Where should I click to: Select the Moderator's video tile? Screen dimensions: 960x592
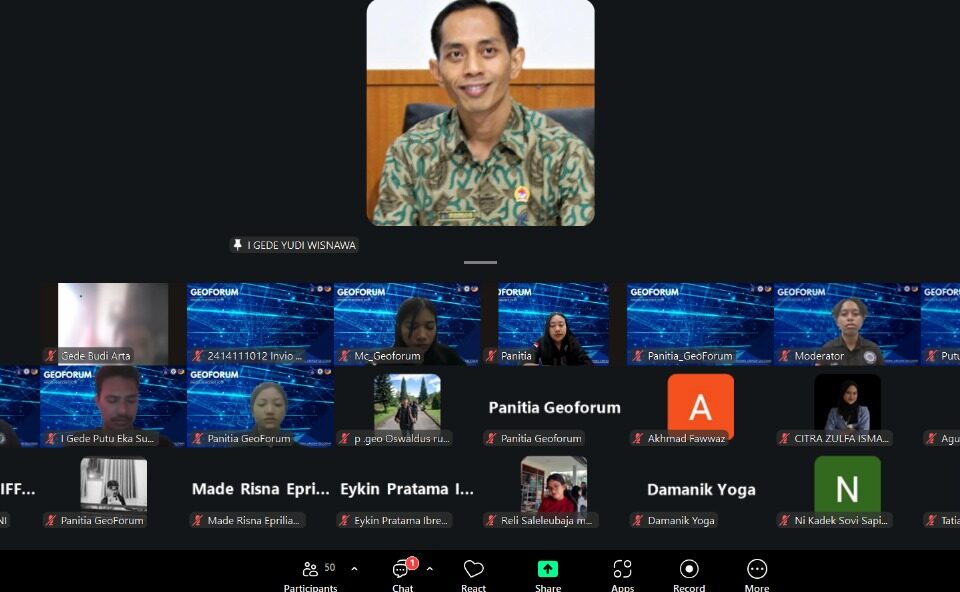847,323
